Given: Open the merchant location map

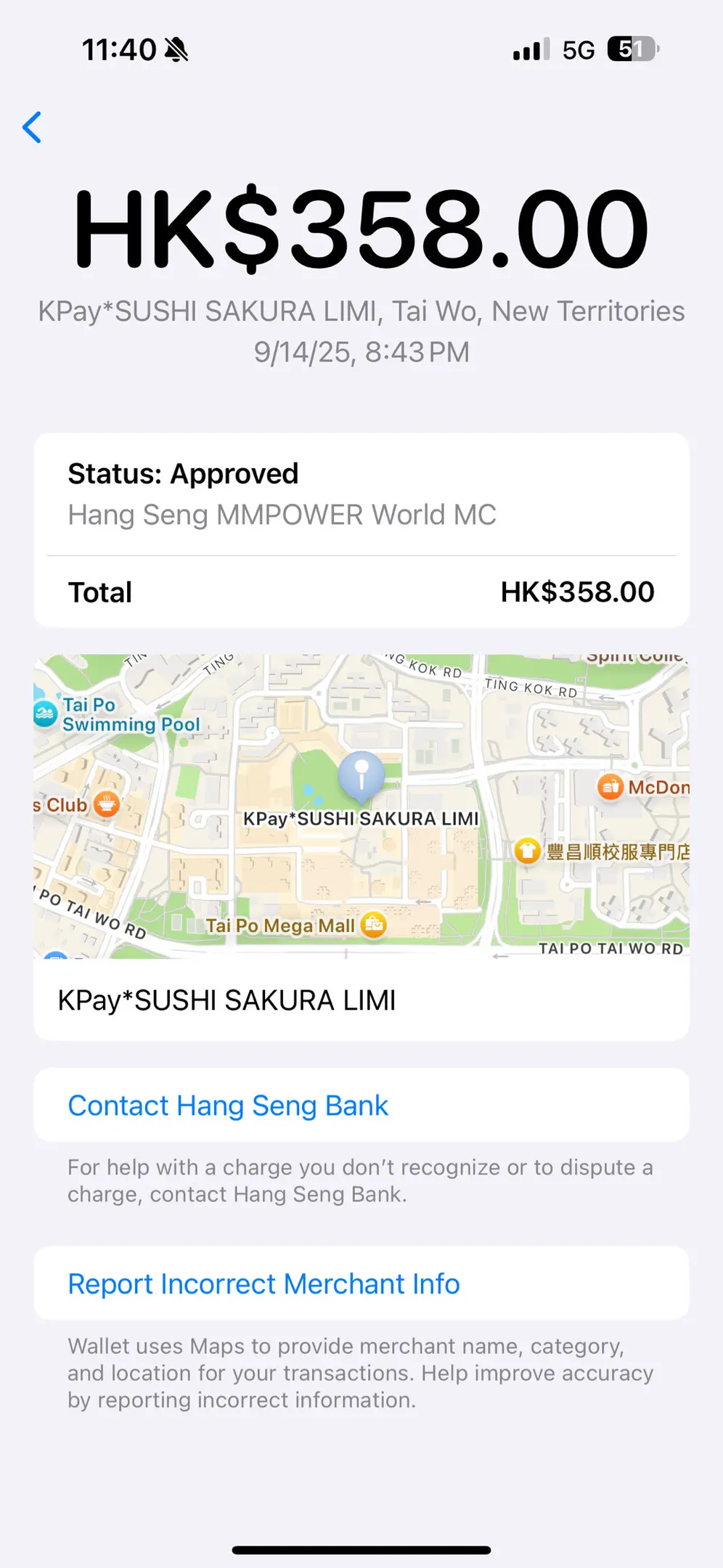Looking at the screenshot, I should [x=361, y=806].
